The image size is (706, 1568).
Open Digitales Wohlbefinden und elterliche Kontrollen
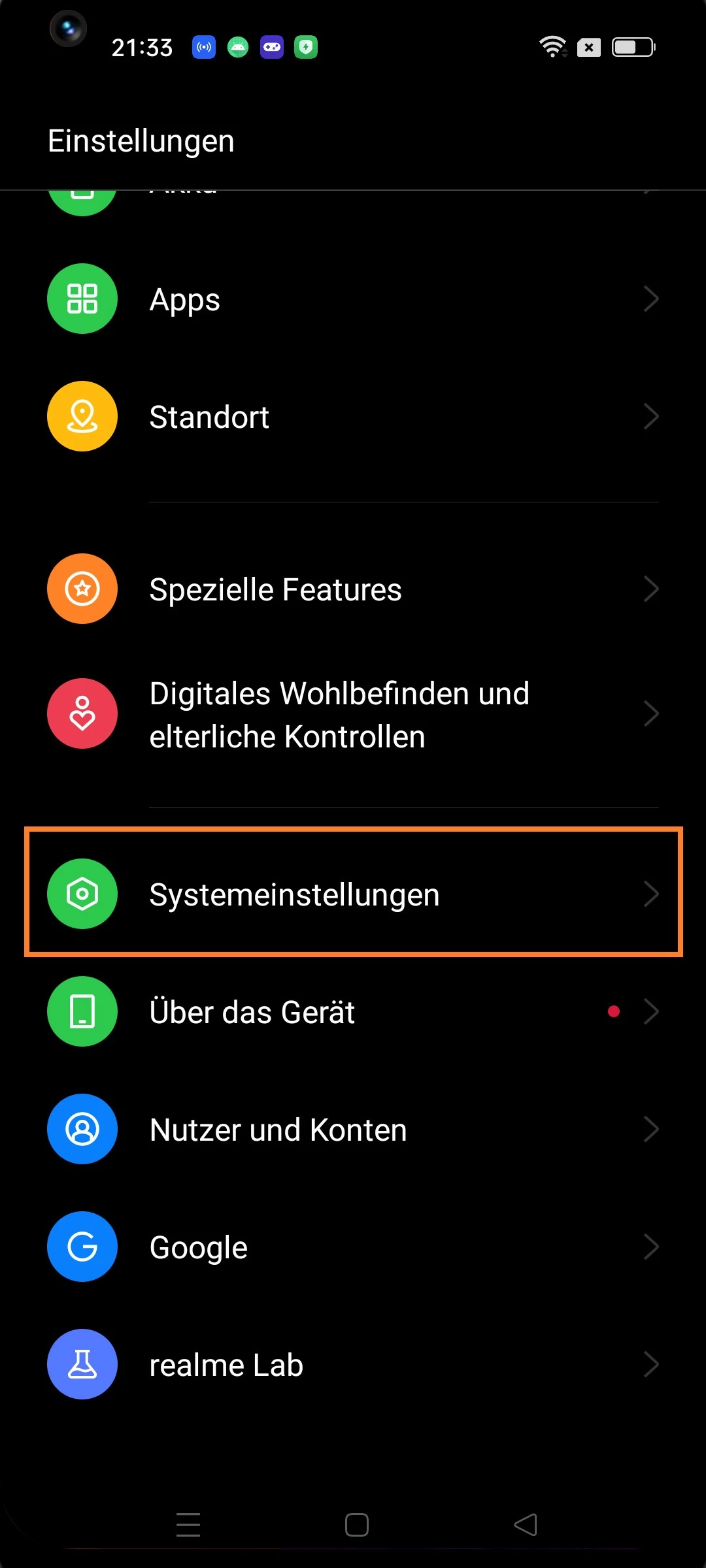(353, 714)
